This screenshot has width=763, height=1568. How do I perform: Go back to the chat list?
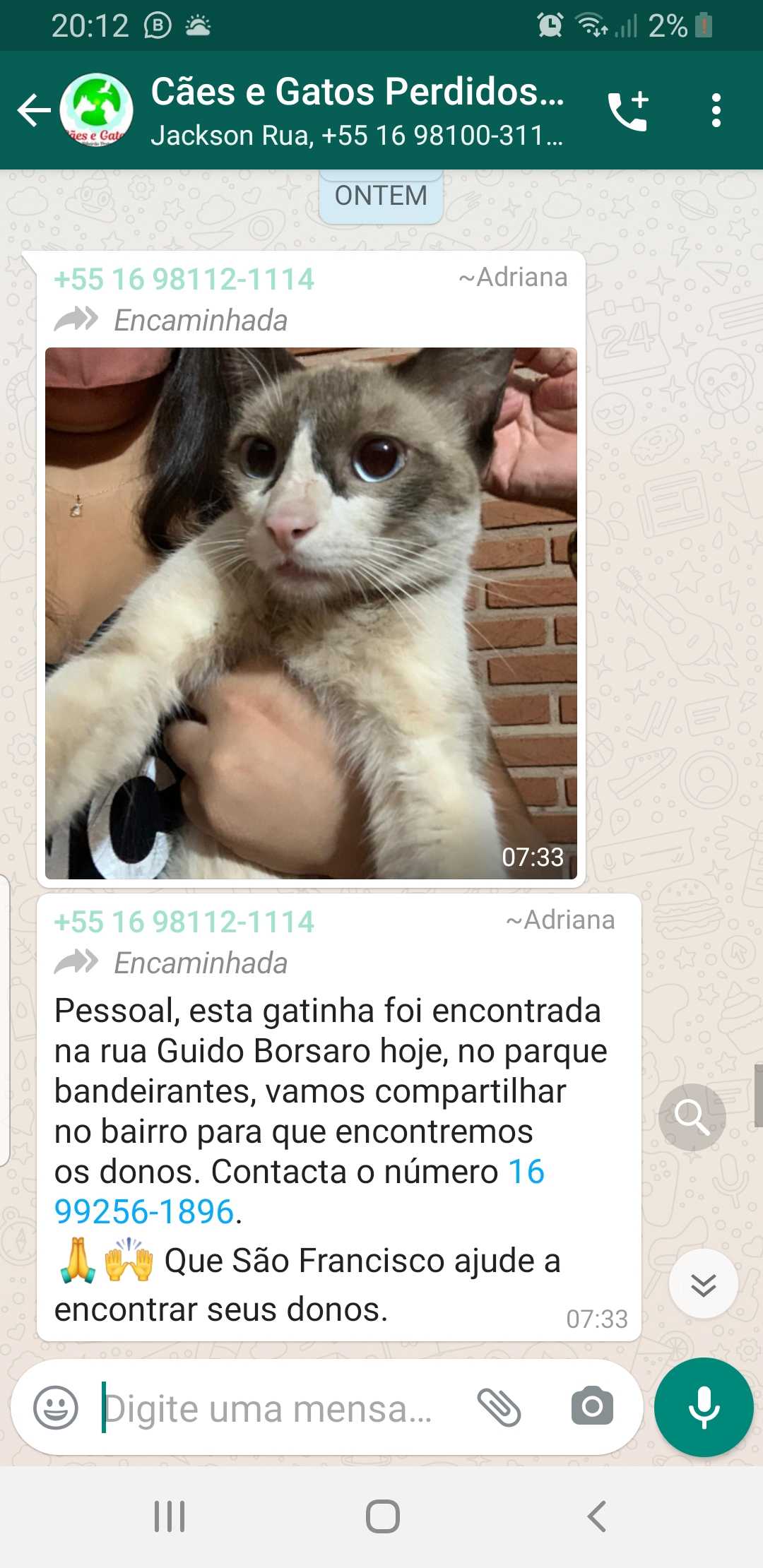tap(34, 110)
